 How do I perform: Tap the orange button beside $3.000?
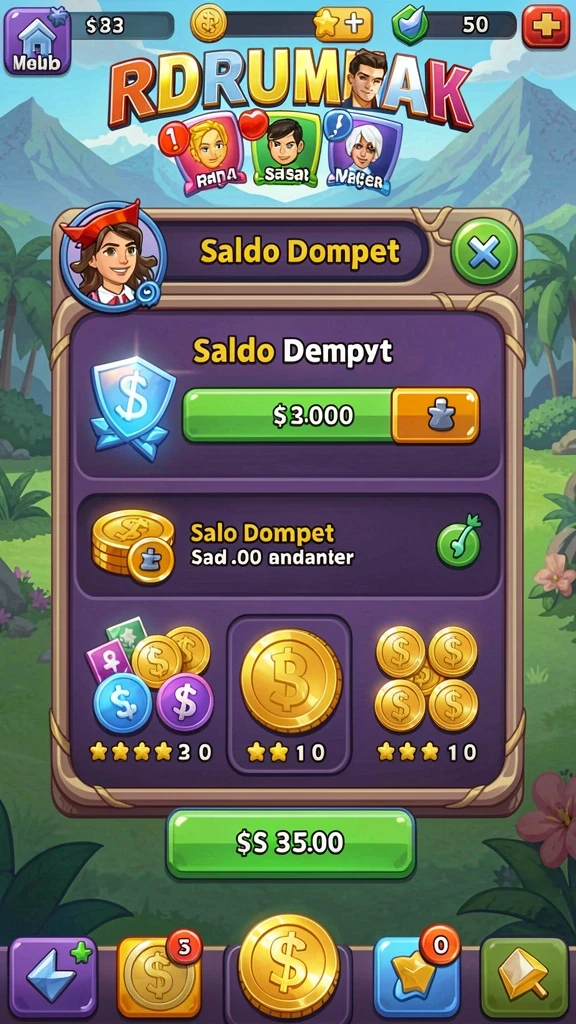(x=435, y=415)
